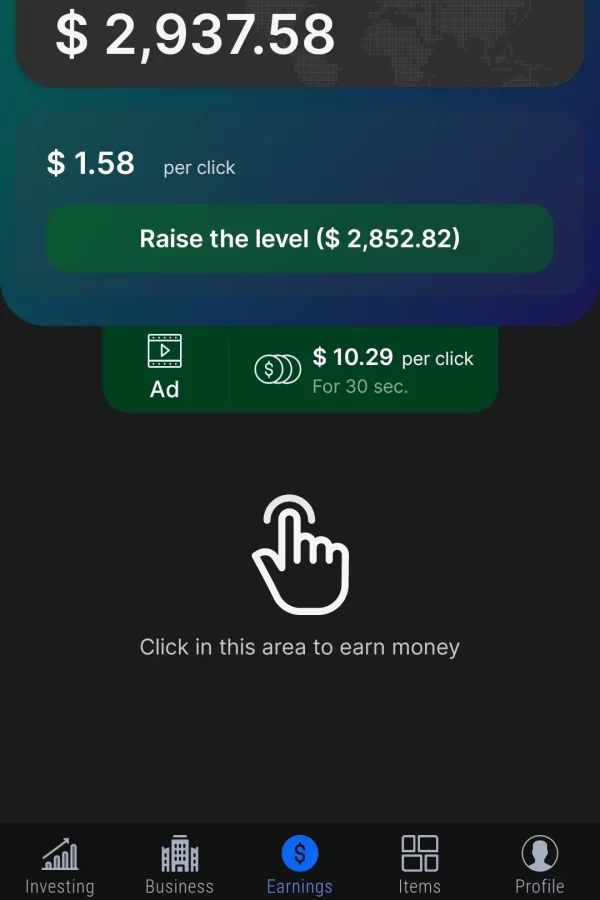Open the Profile tab
The height and width of the screenshot is (900, 600).
tap(540, 865)
